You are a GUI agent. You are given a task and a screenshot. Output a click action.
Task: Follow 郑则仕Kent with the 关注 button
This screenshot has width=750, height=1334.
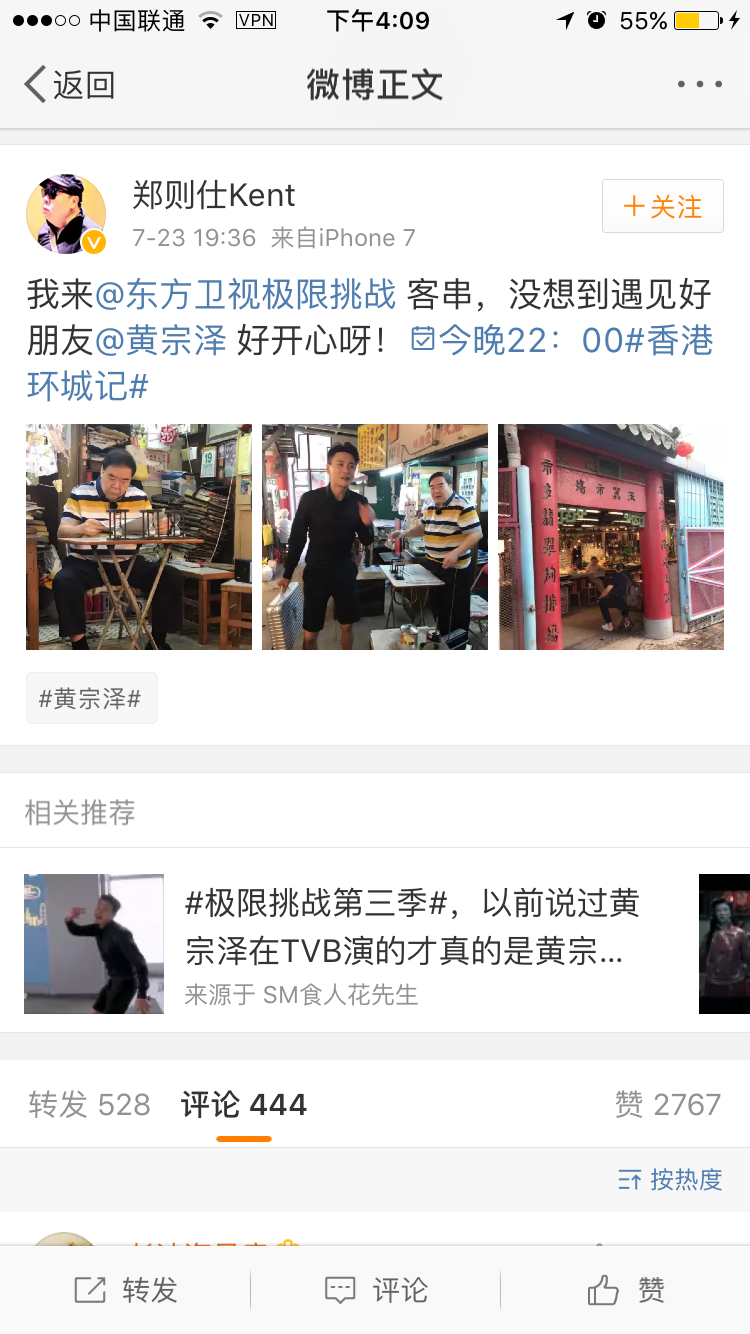pos(662,207)
